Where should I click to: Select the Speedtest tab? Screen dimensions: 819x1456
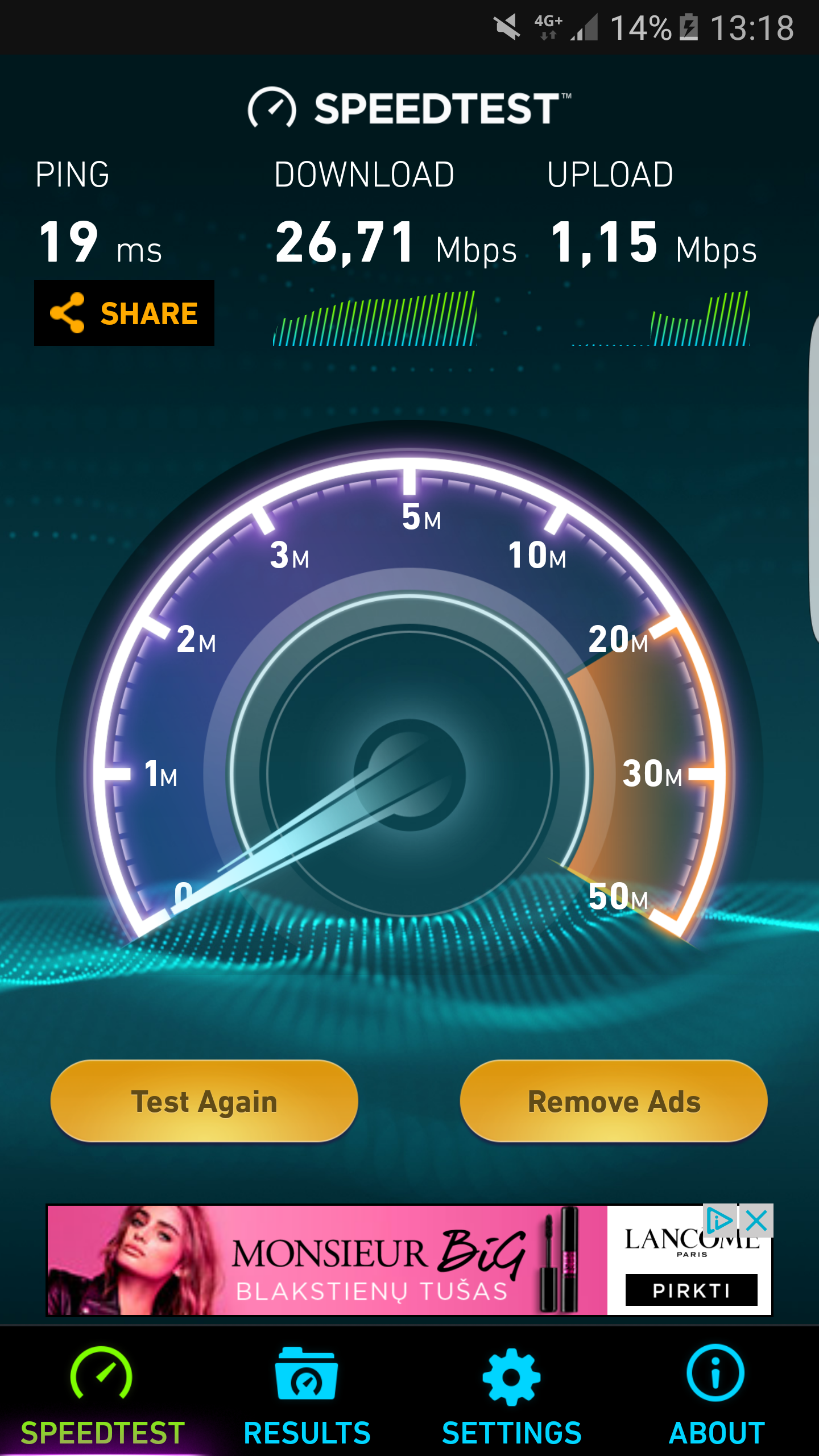102,1396
